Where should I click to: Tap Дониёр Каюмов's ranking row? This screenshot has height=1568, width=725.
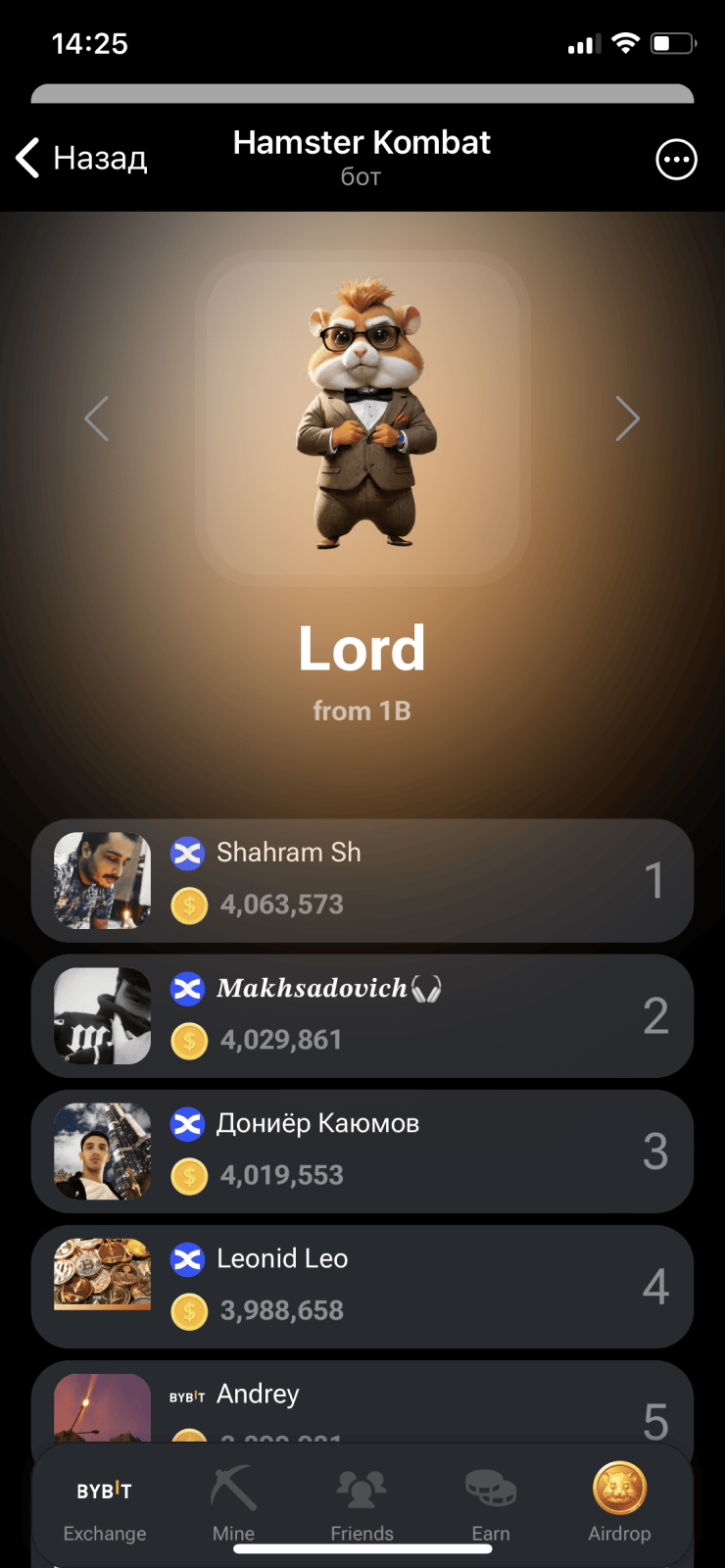coord(362,1151)
